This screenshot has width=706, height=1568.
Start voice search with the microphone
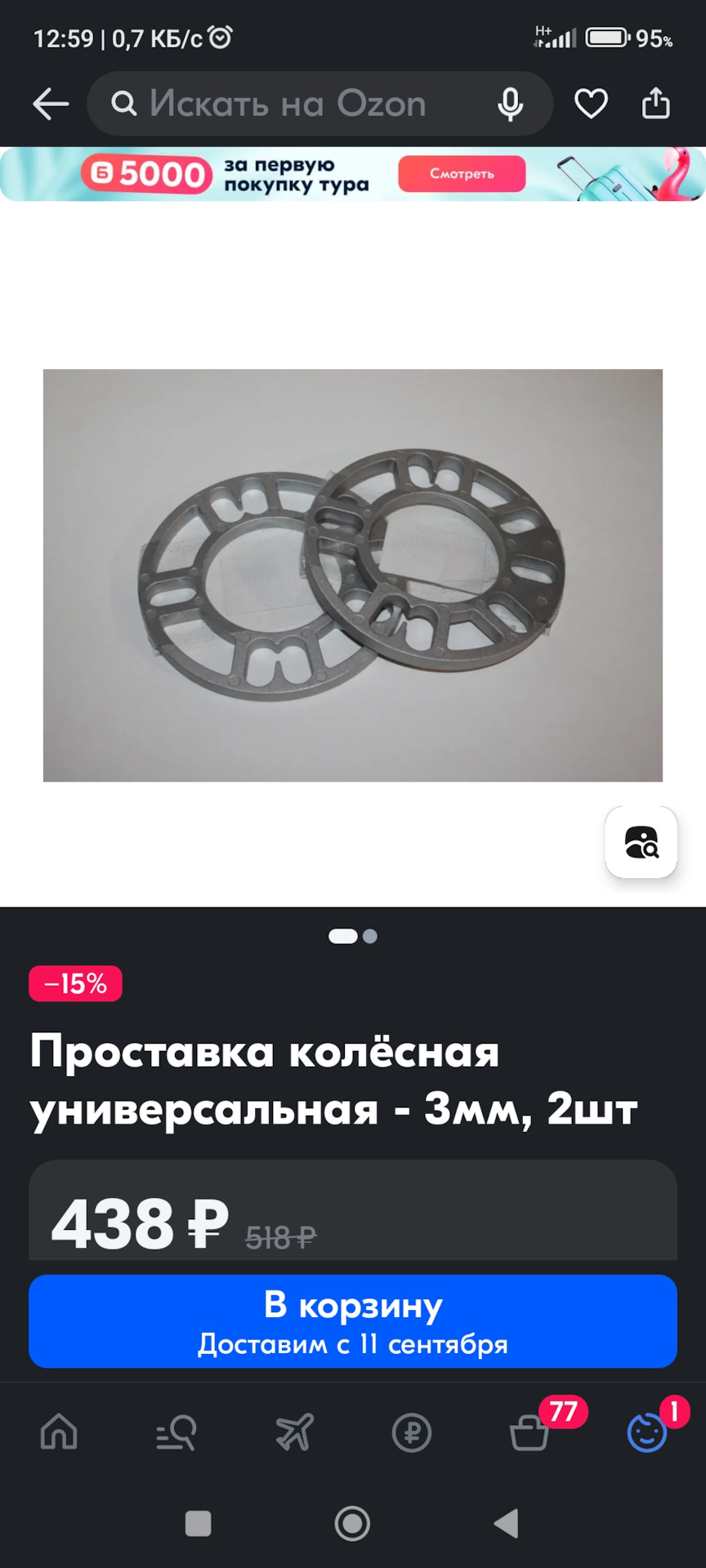pyautogui.click(x=511, y=105)
